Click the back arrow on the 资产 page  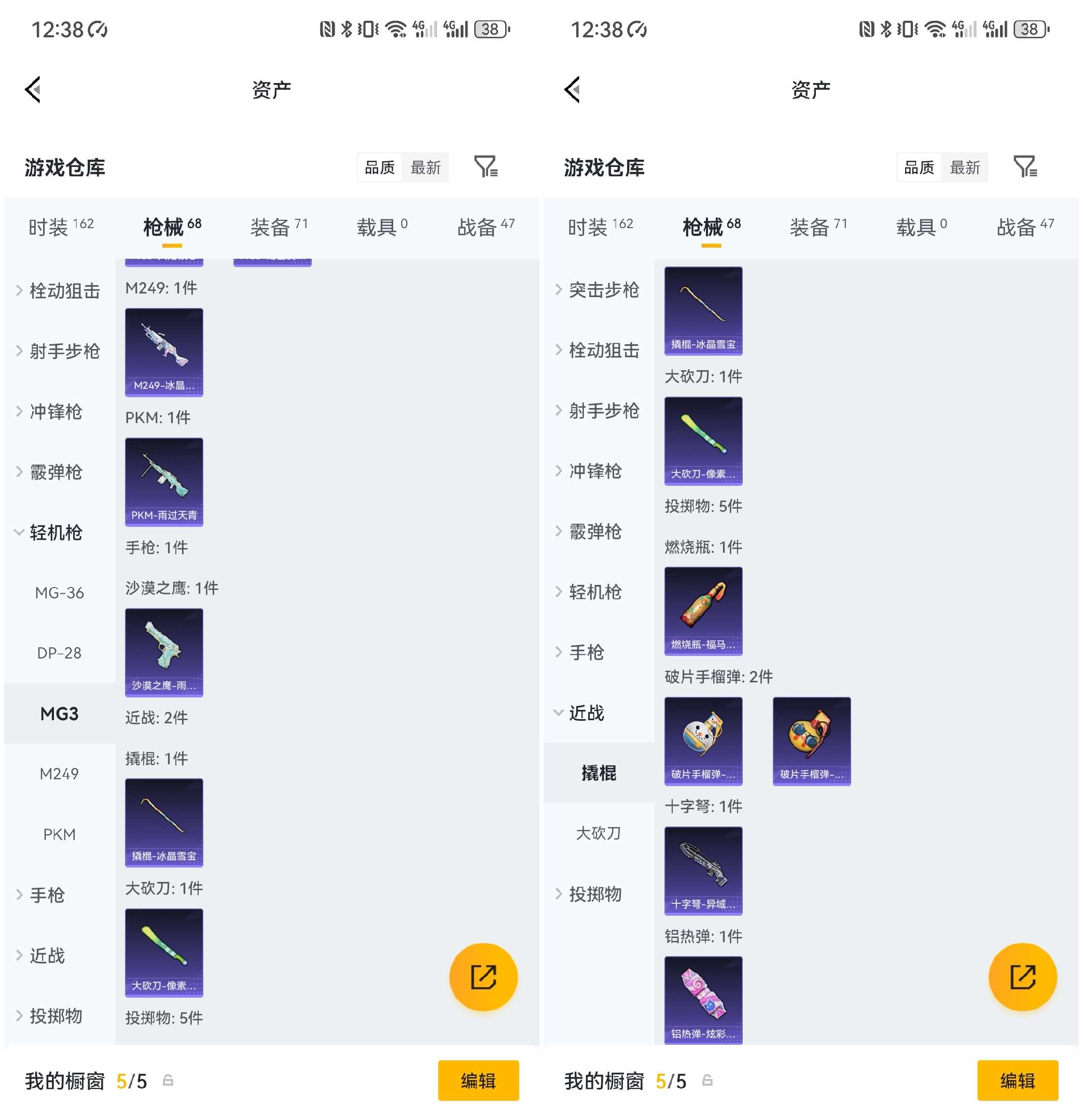pyautogui.click(x=33, y=89)
